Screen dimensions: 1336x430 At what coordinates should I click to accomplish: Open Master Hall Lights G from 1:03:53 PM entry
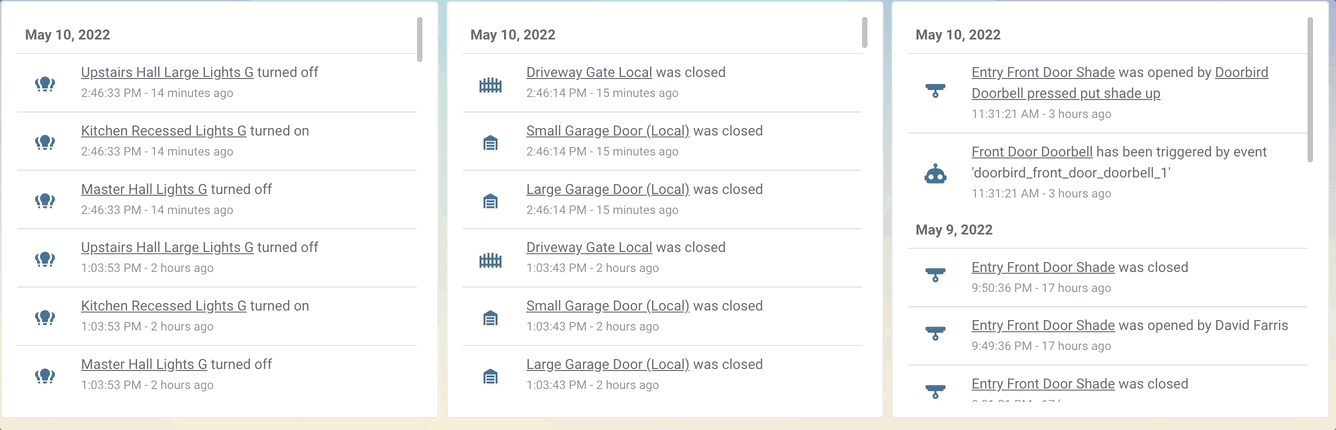coord(144,364)
